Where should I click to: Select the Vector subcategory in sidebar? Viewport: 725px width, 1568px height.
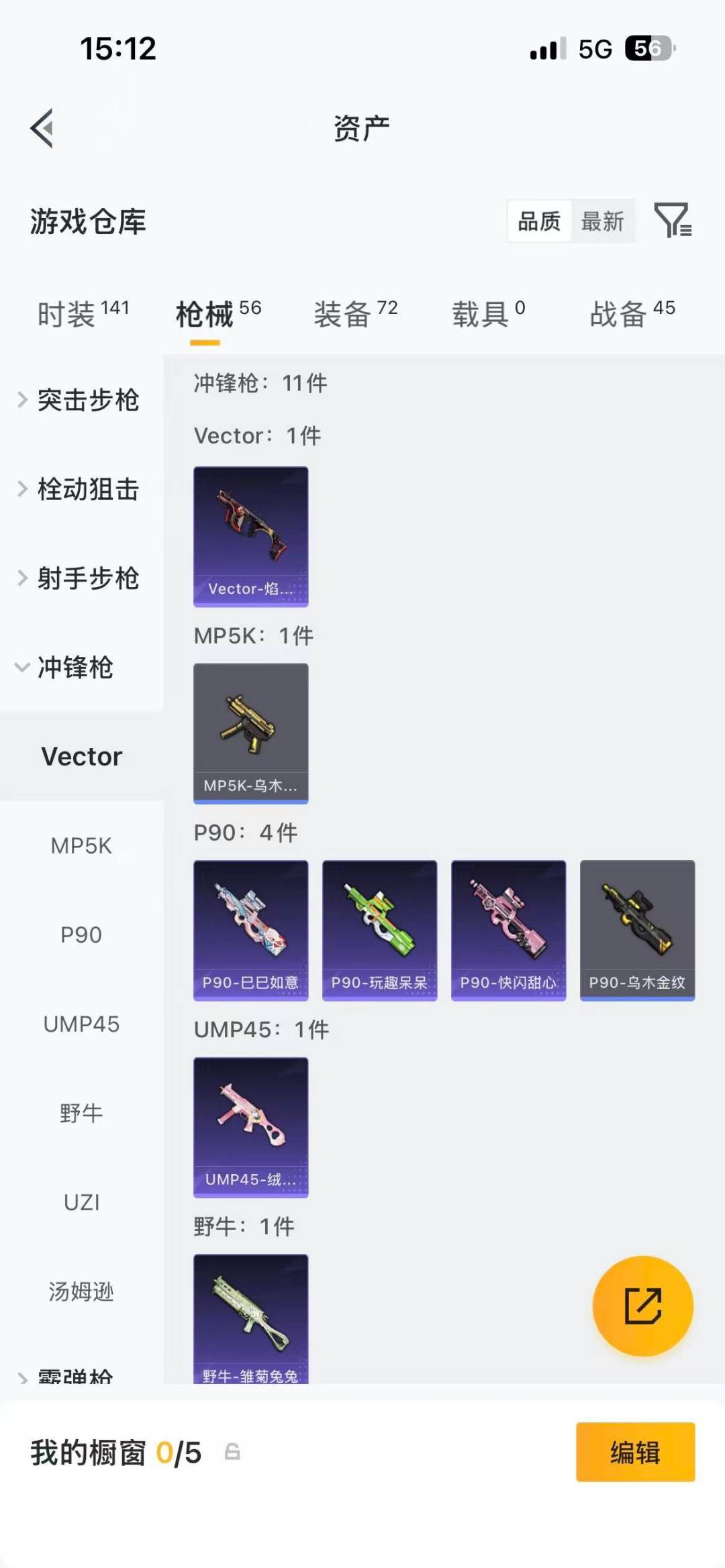pyautogui.click(x=82, y=756)
